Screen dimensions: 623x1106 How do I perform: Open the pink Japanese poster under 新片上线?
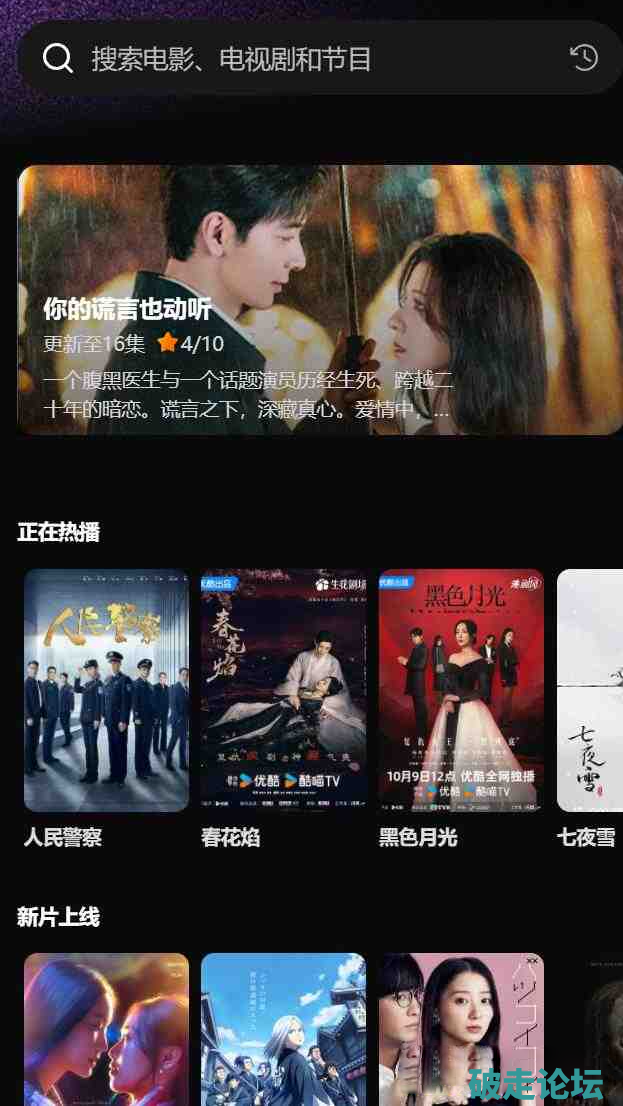pos(461,1030)
